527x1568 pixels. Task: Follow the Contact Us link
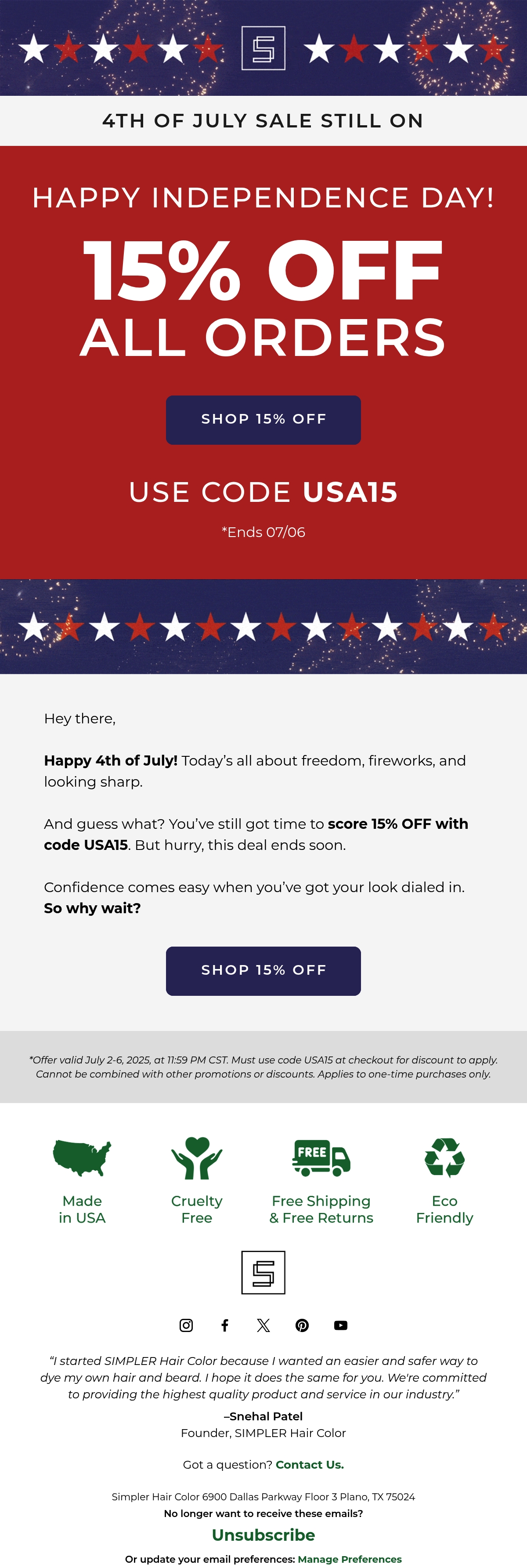click(x=309, y=1465)
